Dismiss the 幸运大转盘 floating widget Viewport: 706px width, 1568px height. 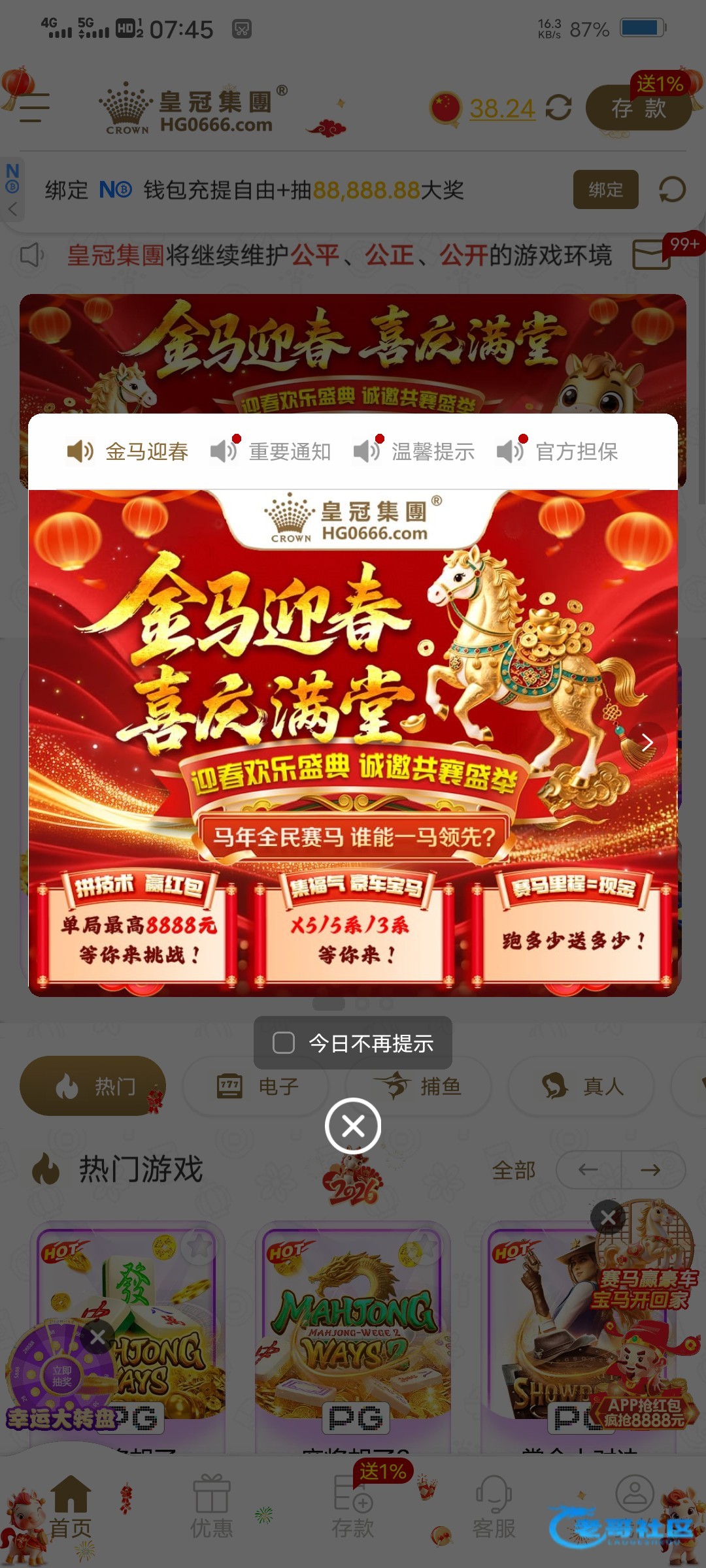coord(97,1337)
